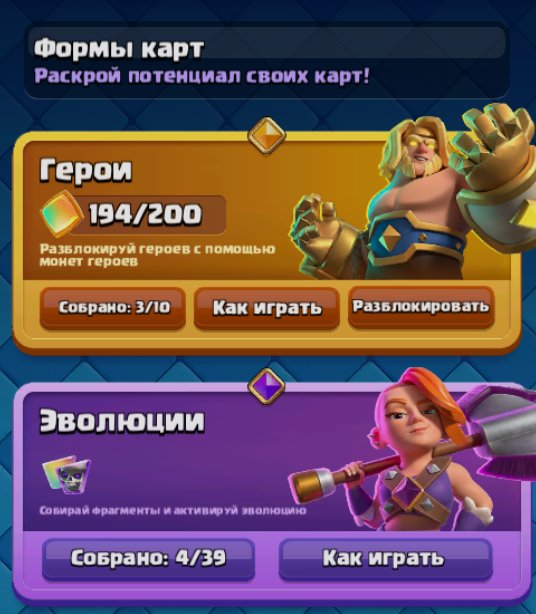Screen dimensions: 536x614
Task: Tap Собрано: 4/39 in Эволюции card
Action: tap(148, 559)
